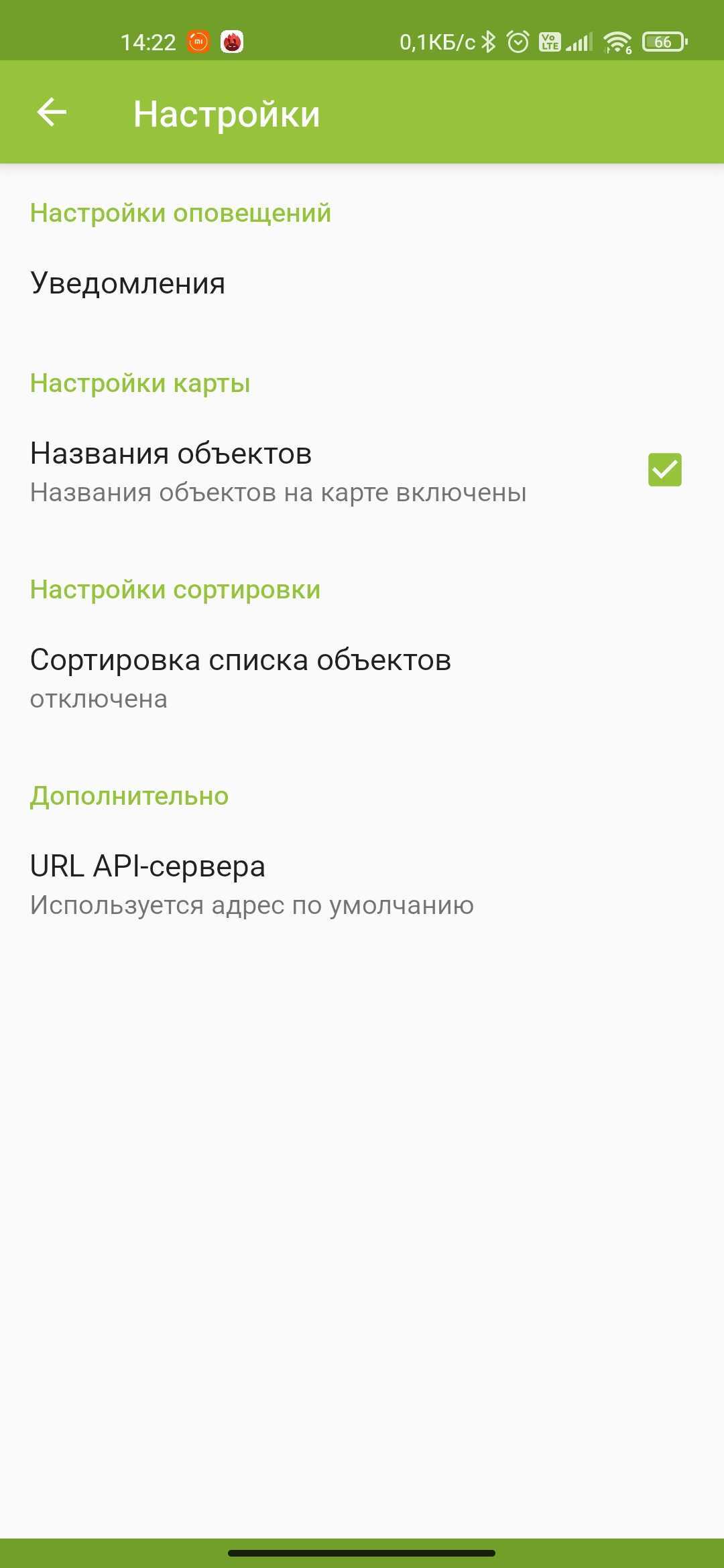Uncheck the Названия объектов checkbox

pos(664,470)
